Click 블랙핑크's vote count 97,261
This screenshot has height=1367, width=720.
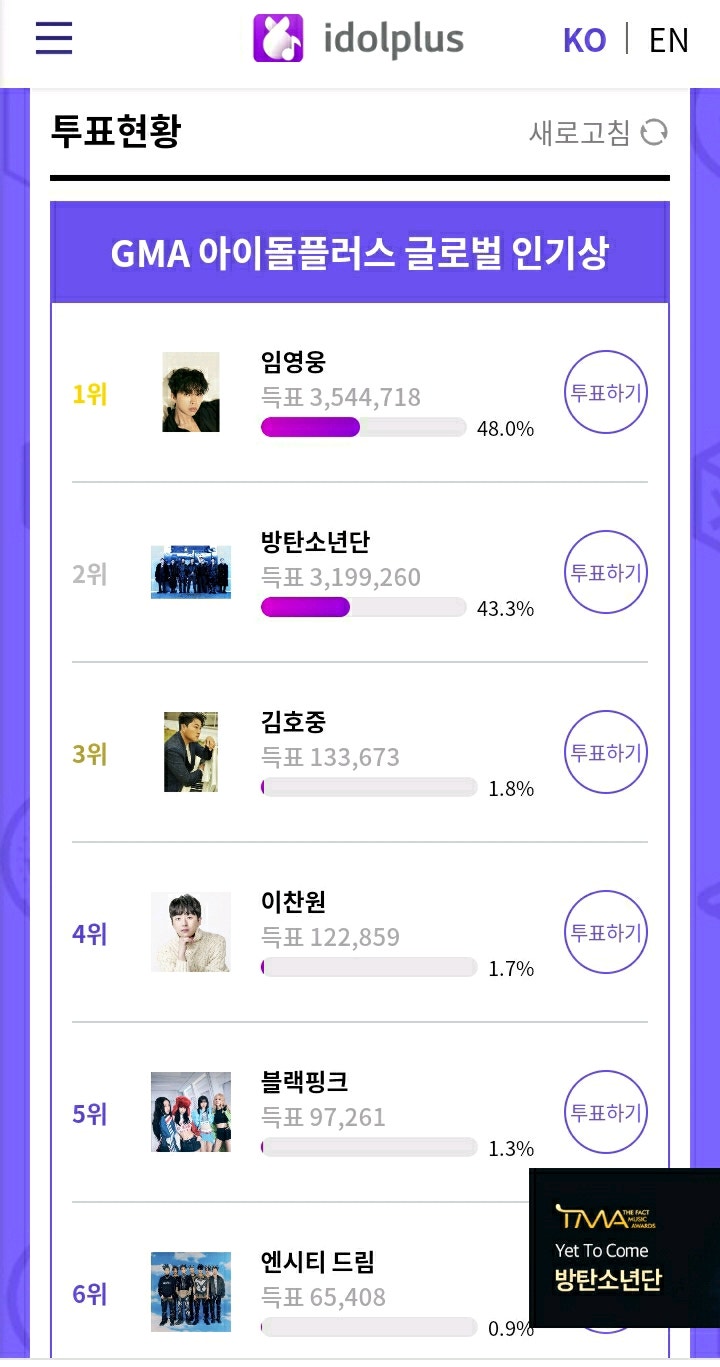click(325, 1117)
